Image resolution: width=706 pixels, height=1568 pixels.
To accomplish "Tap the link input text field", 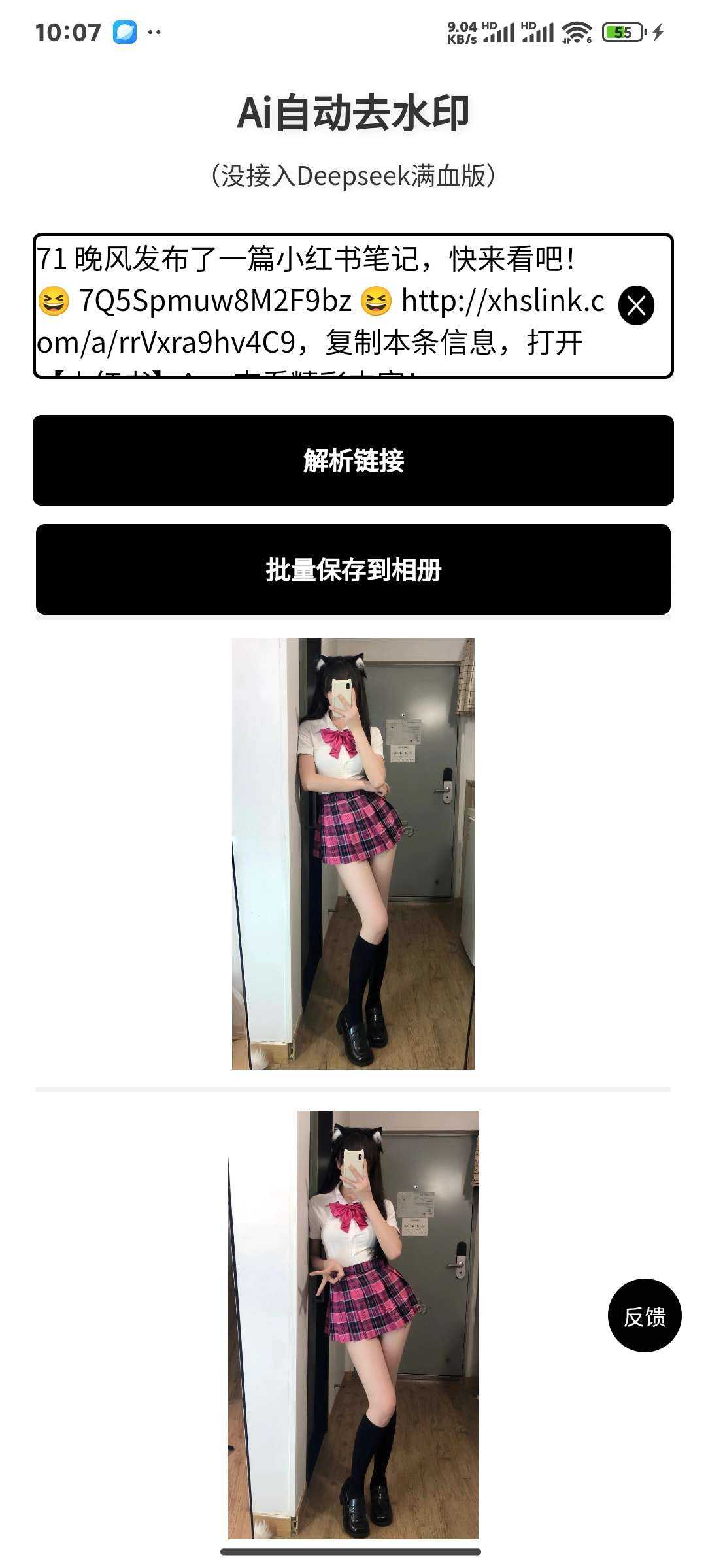I will (x=320, y=304).
